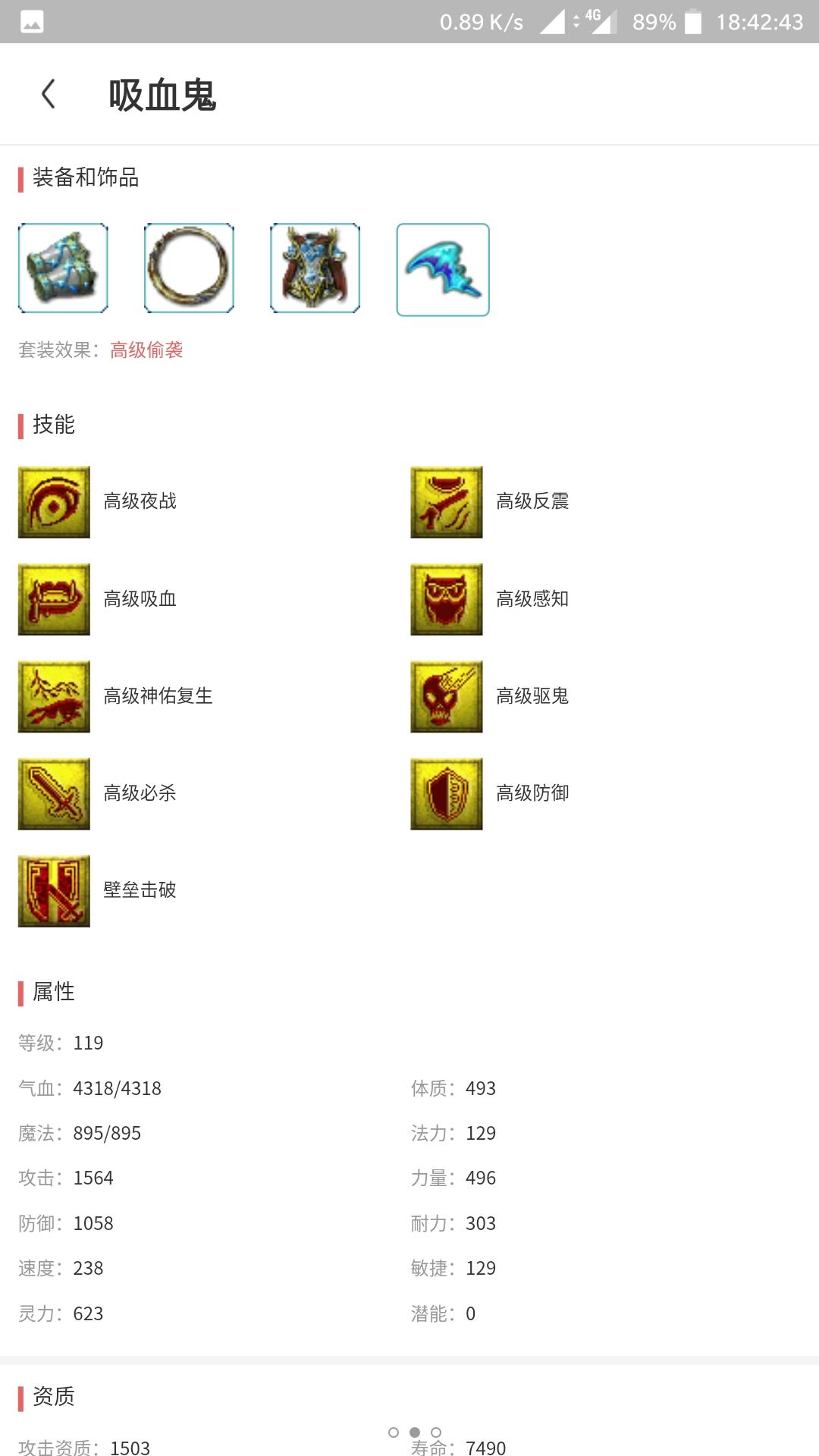View the 高级必杀 skill
This screenshot has width=819, height=1456.
(54, 793)
